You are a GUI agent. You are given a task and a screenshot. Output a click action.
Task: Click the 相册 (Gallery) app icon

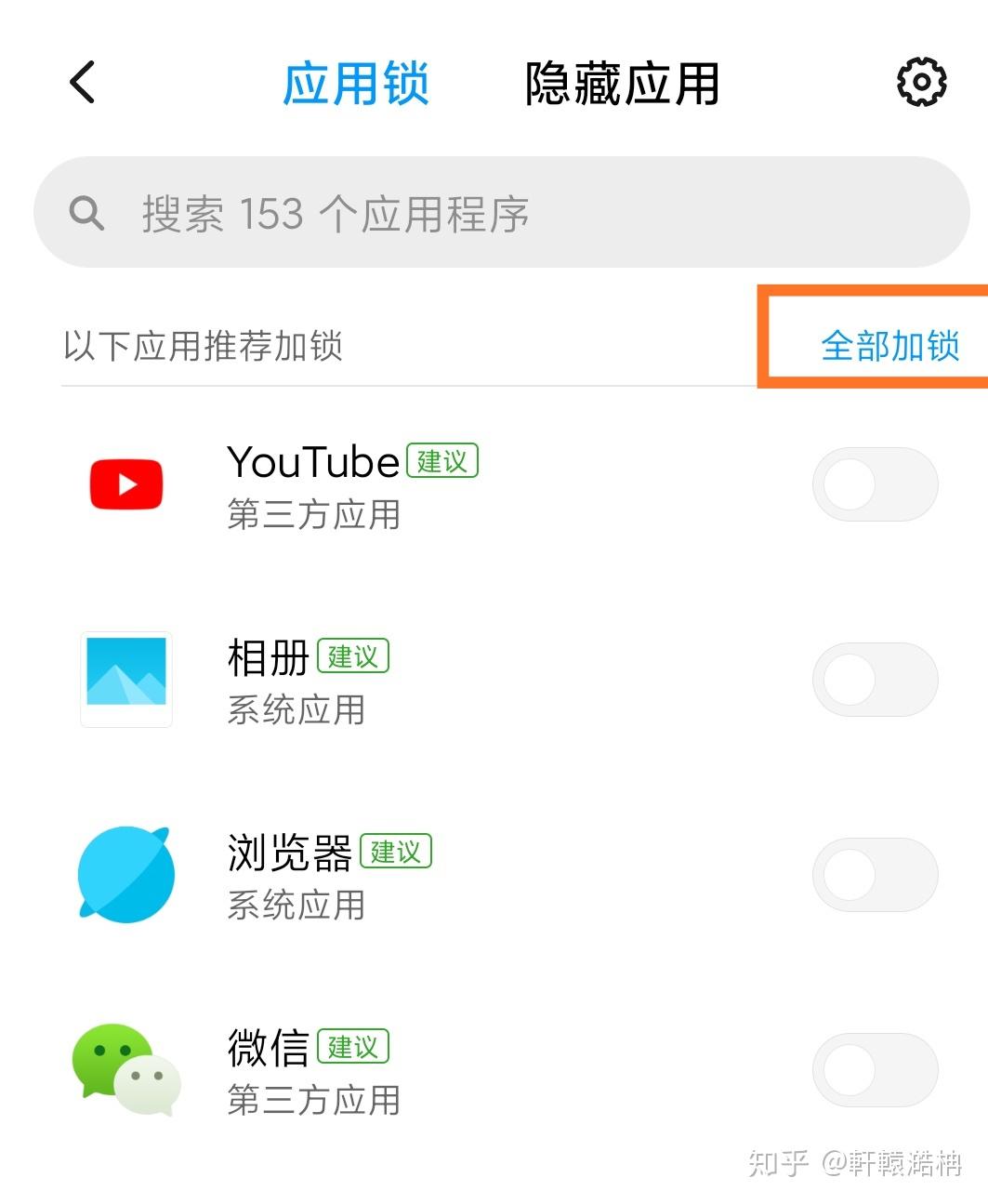(x=125, y=679)
